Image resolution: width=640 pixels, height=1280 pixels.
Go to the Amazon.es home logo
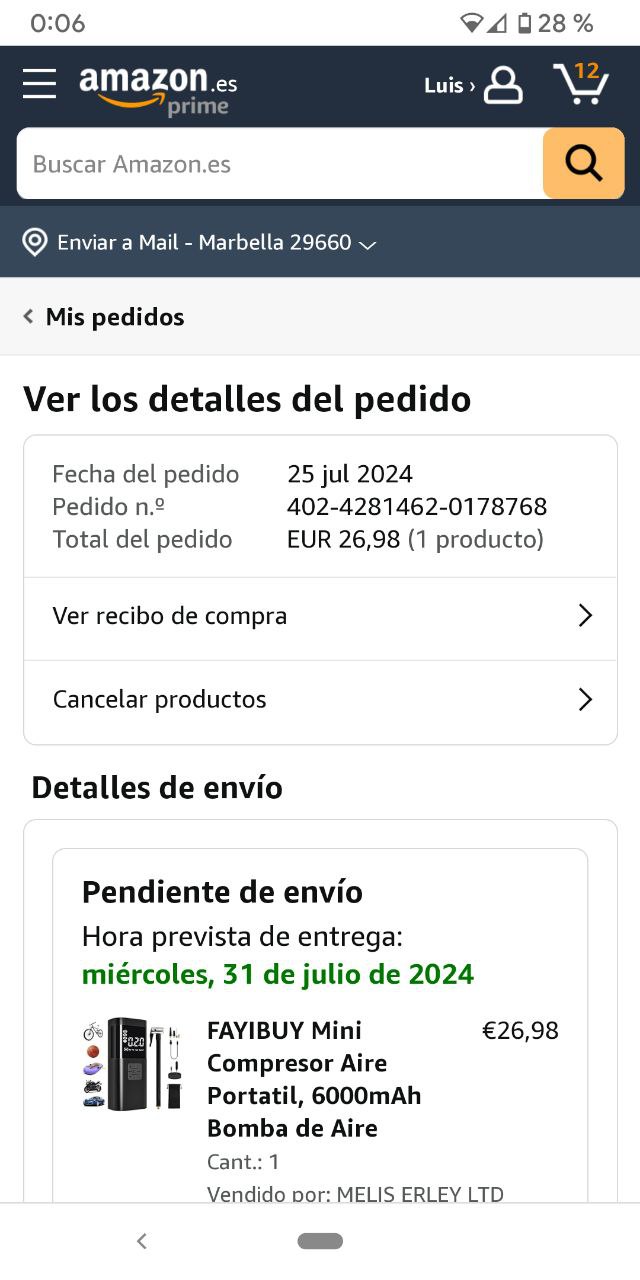point(158,88)
